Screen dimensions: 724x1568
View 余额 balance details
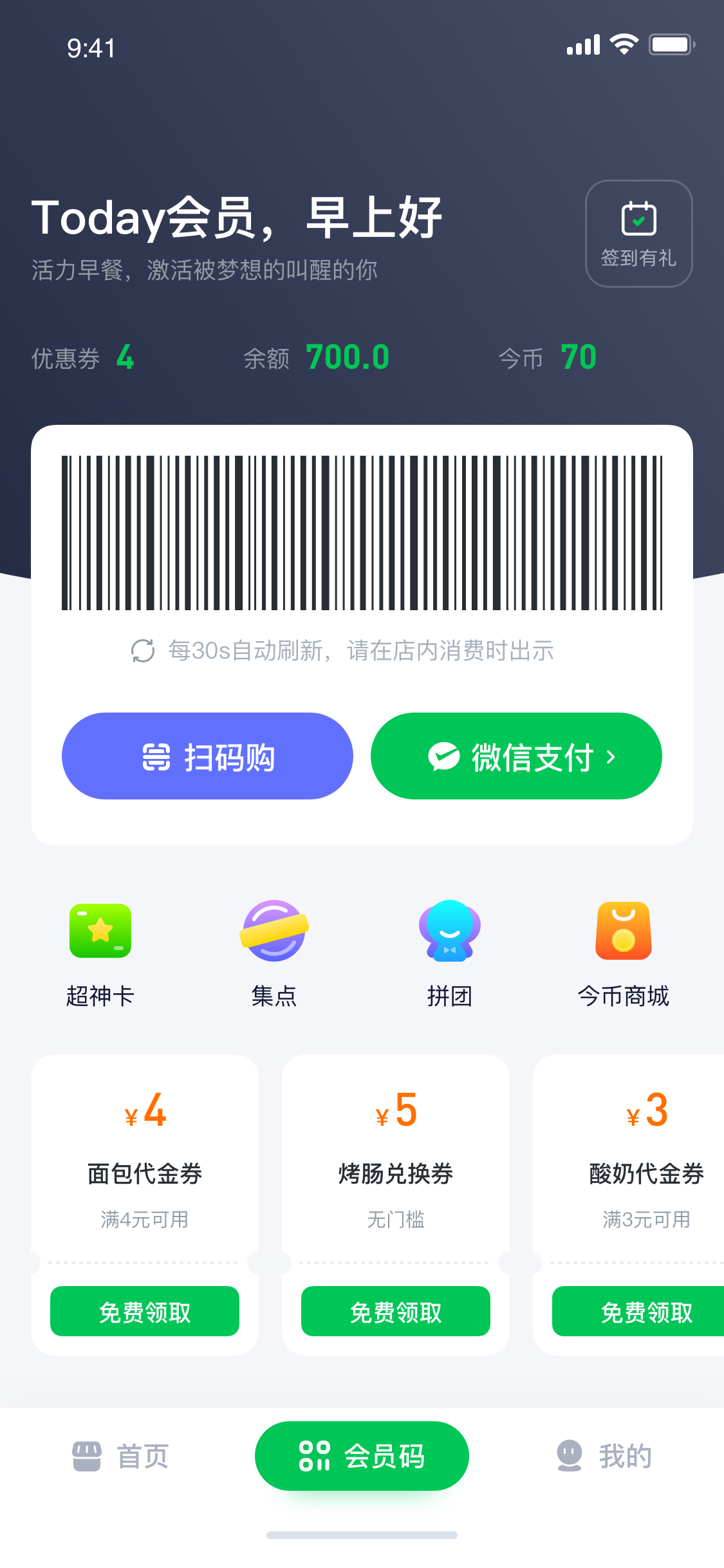coord(317,358)
